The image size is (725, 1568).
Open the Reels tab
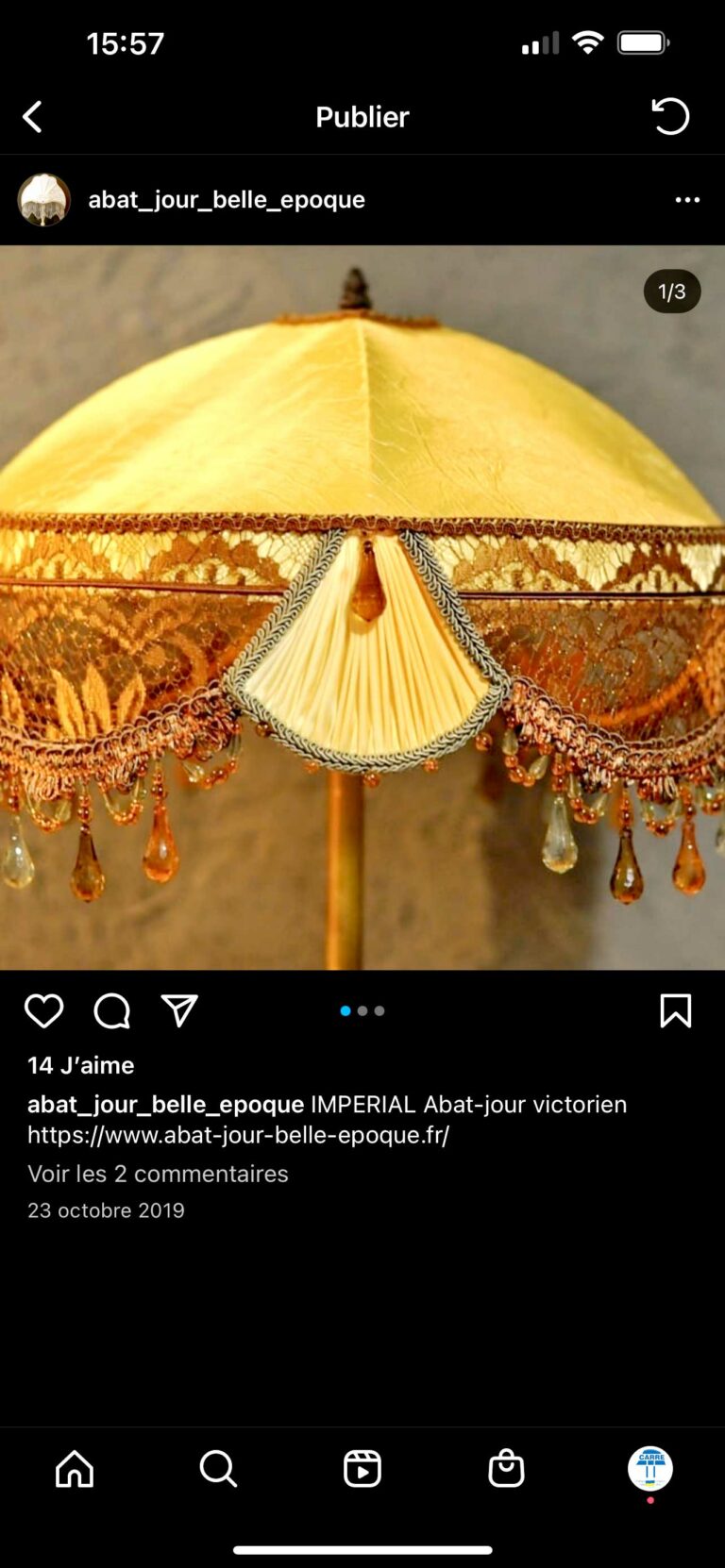(x=362, y=1469)
